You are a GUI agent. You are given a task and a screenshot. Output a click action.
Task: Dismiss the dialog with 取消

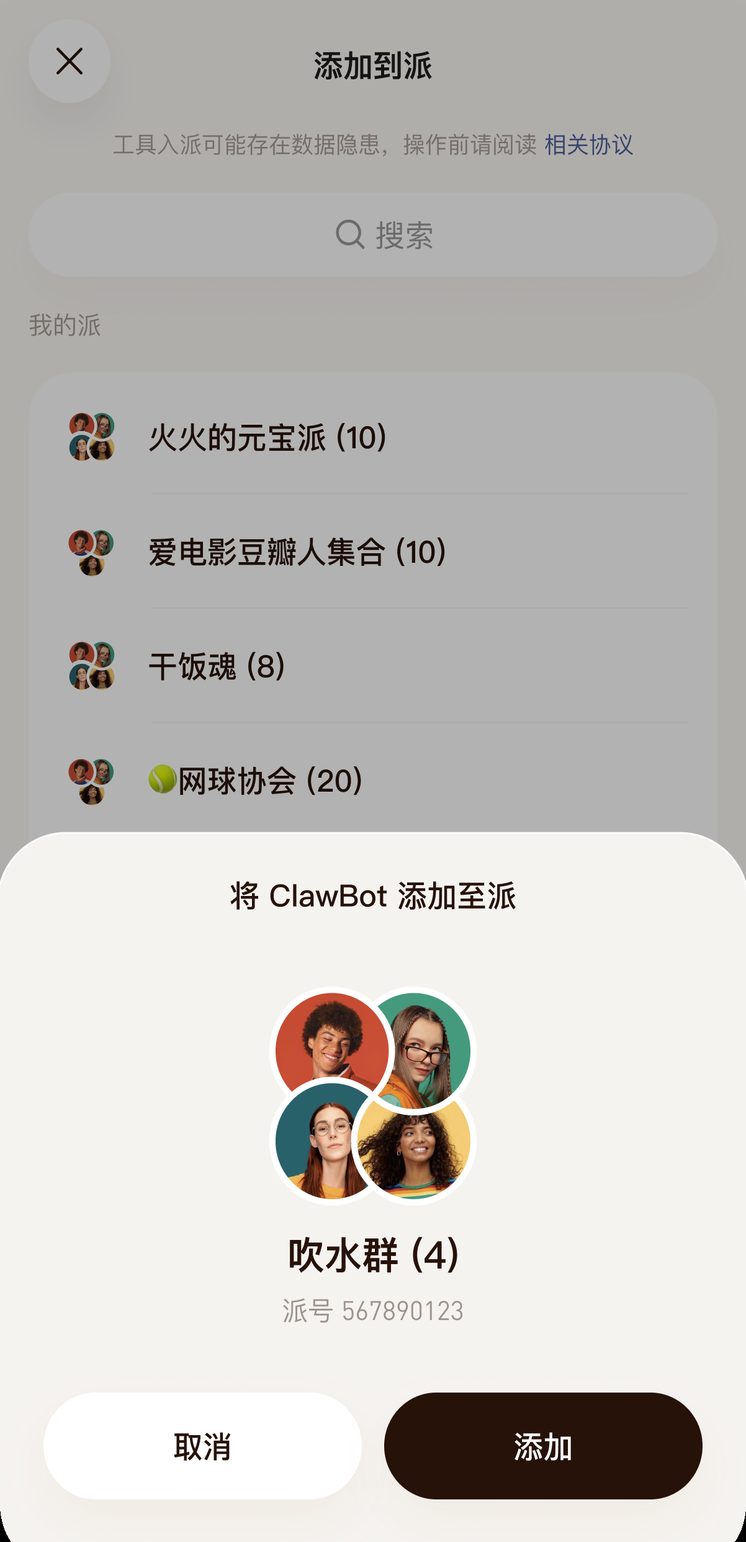click(202, 1445)
